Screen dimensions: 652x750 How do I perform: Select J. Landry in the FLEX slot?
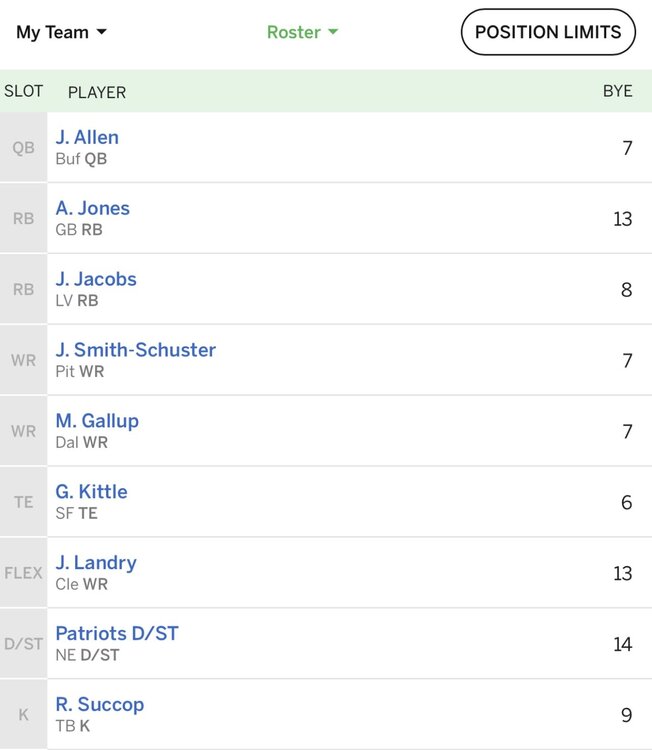coord(96,563)
